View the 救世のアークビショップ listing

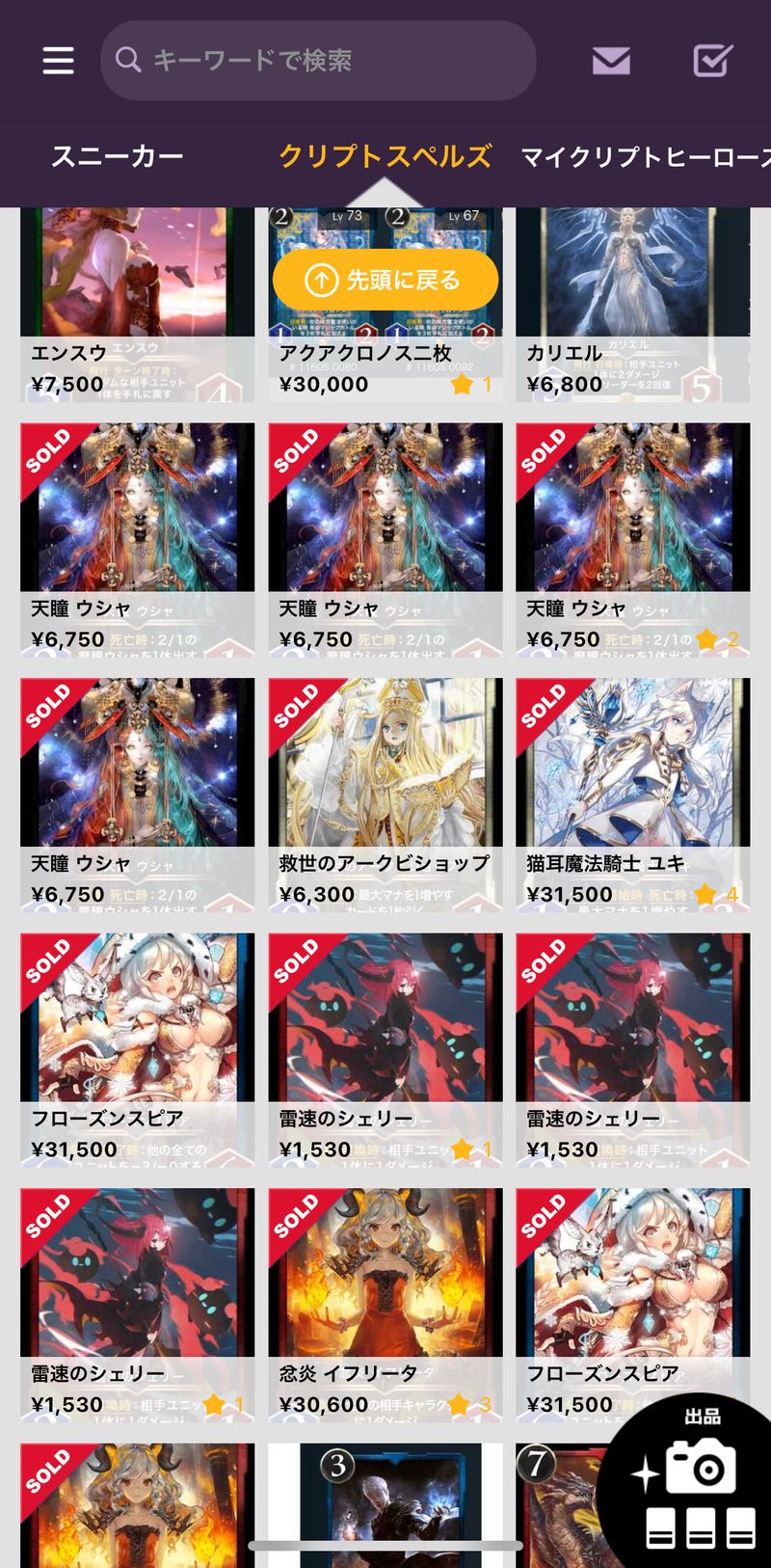385,793
